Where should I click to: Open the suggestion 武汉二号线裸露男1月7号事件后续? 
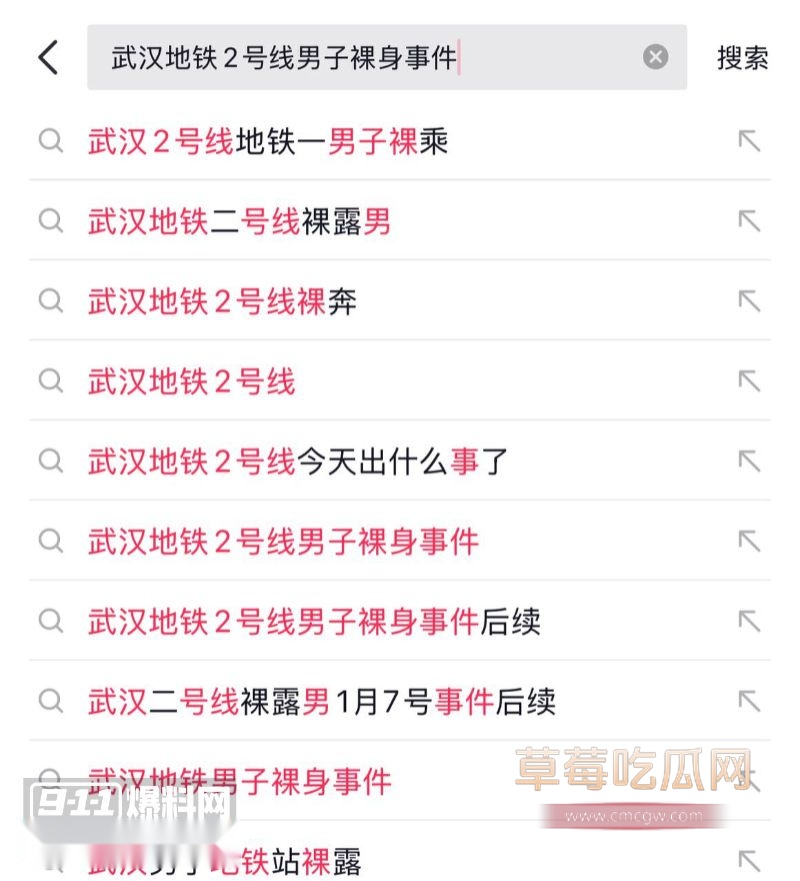click(320, 701)
